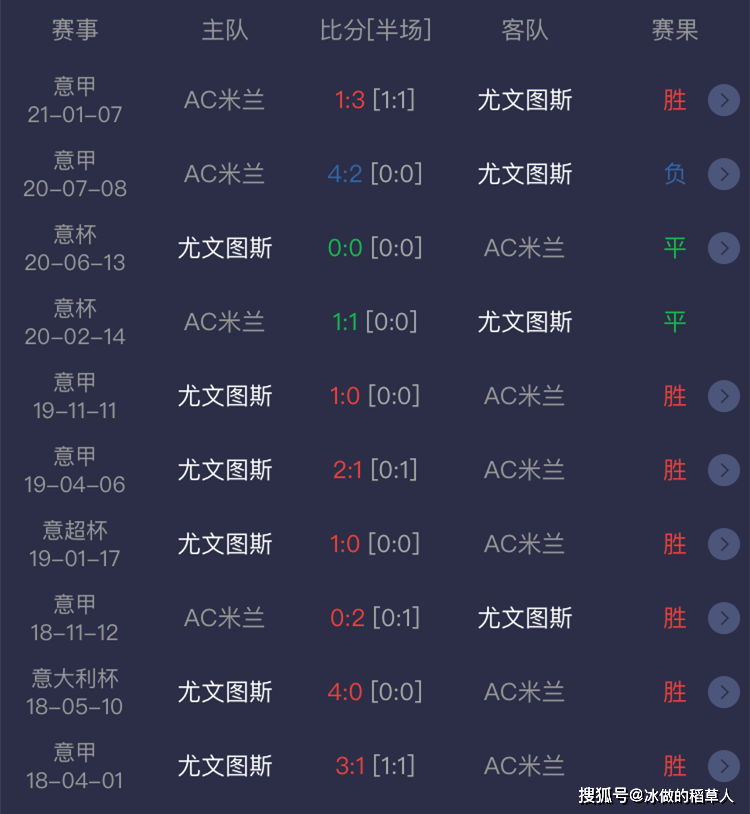Open details of the 21-01-07 Serie A match
Screen dimensions: 750x814
click(723, 100)
